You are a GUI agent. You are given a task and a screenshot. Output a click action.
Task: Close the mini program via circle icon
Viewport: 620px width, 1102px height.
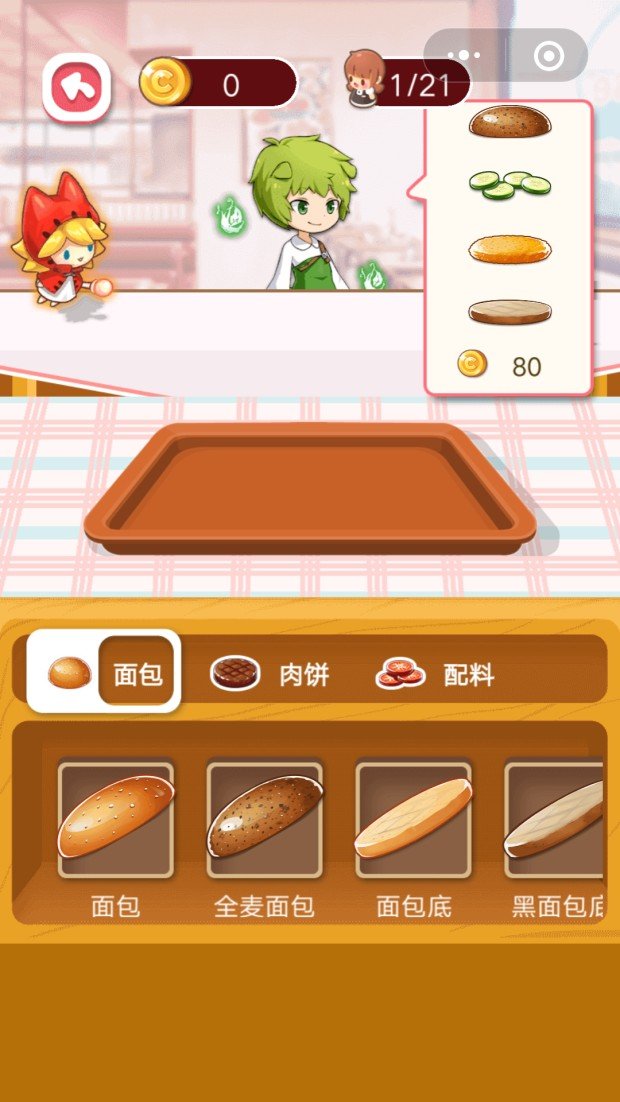[549, 56]
